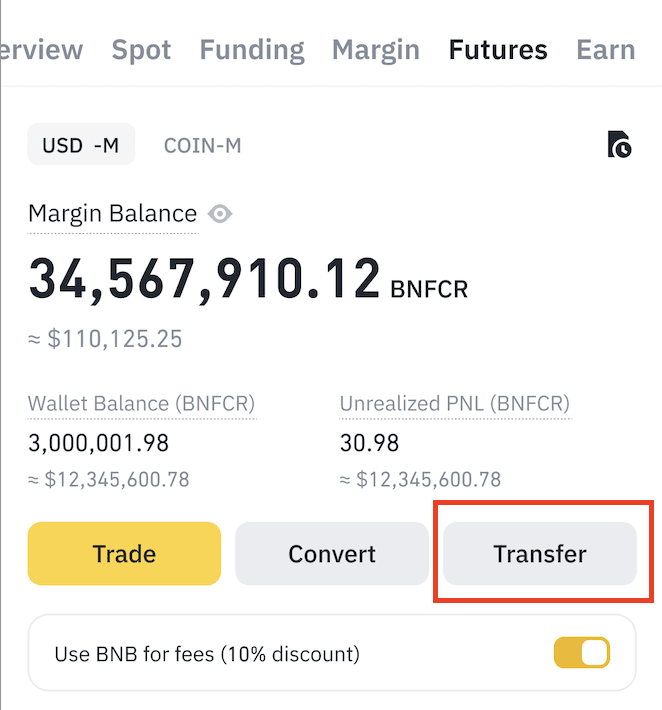The height and width of the screenshot is (710, 662).
Task: Select the USD-M segment
Action: tap(81, 145)
